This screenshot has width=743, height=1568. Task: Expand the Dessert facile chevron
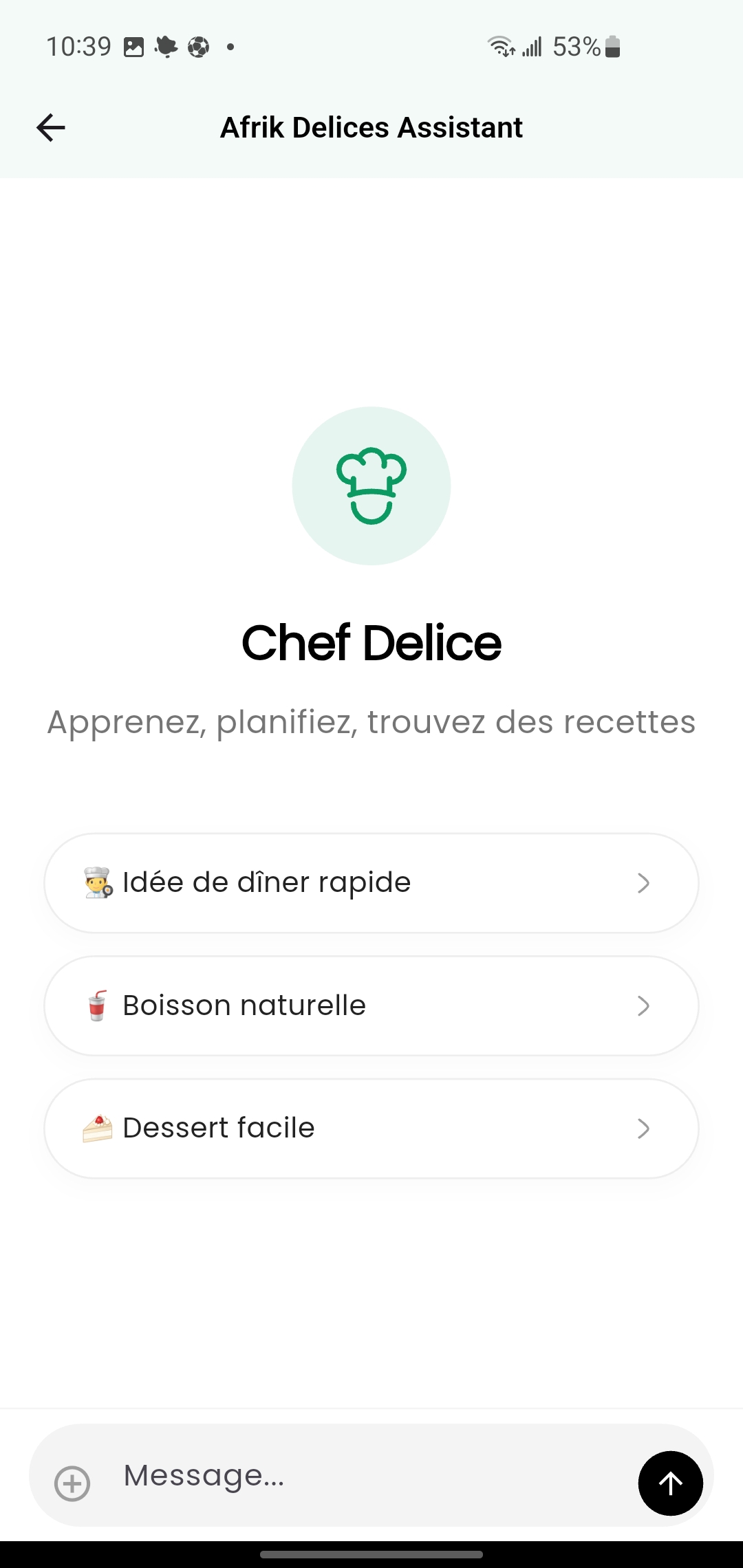(644, 1128)
